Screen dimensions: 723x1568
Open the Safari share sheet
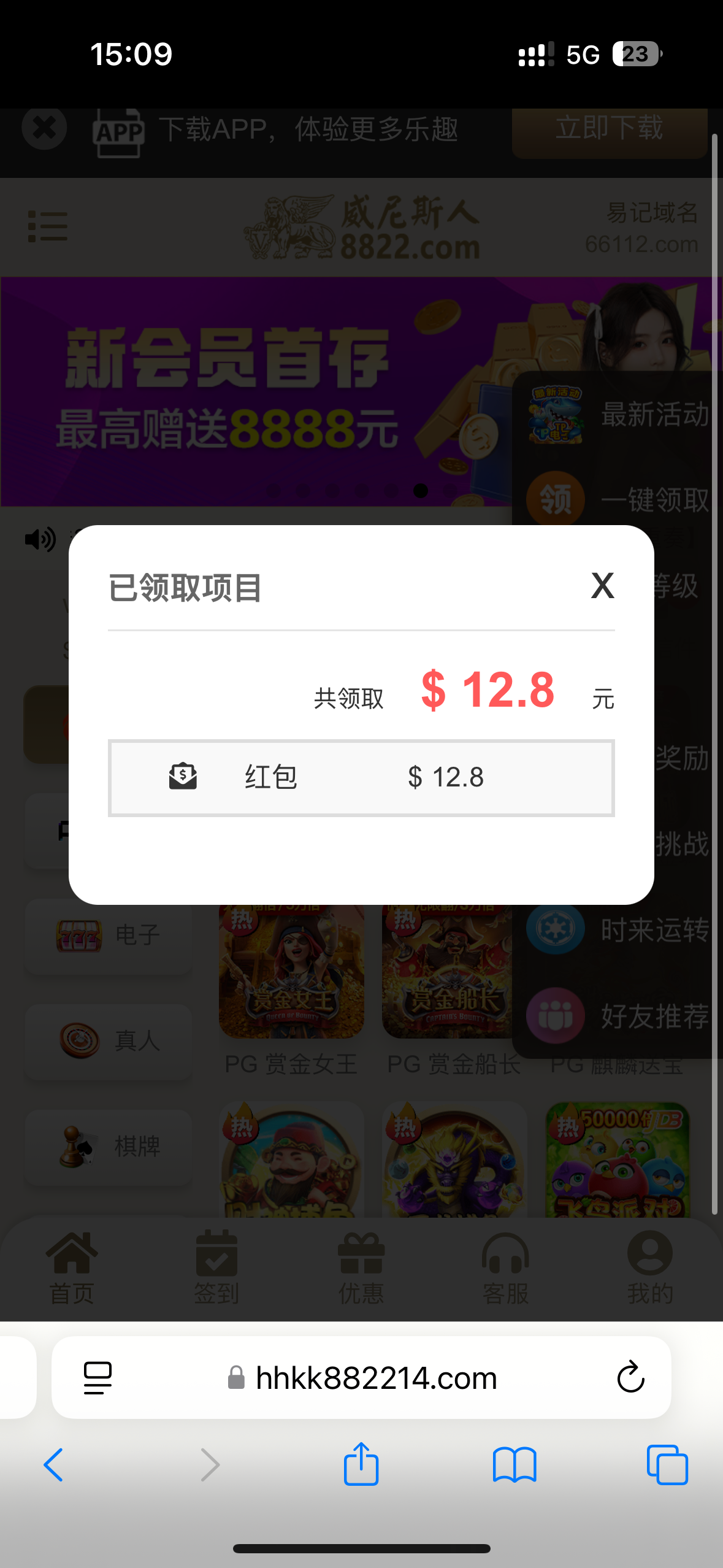click(x=361, y=1465)
